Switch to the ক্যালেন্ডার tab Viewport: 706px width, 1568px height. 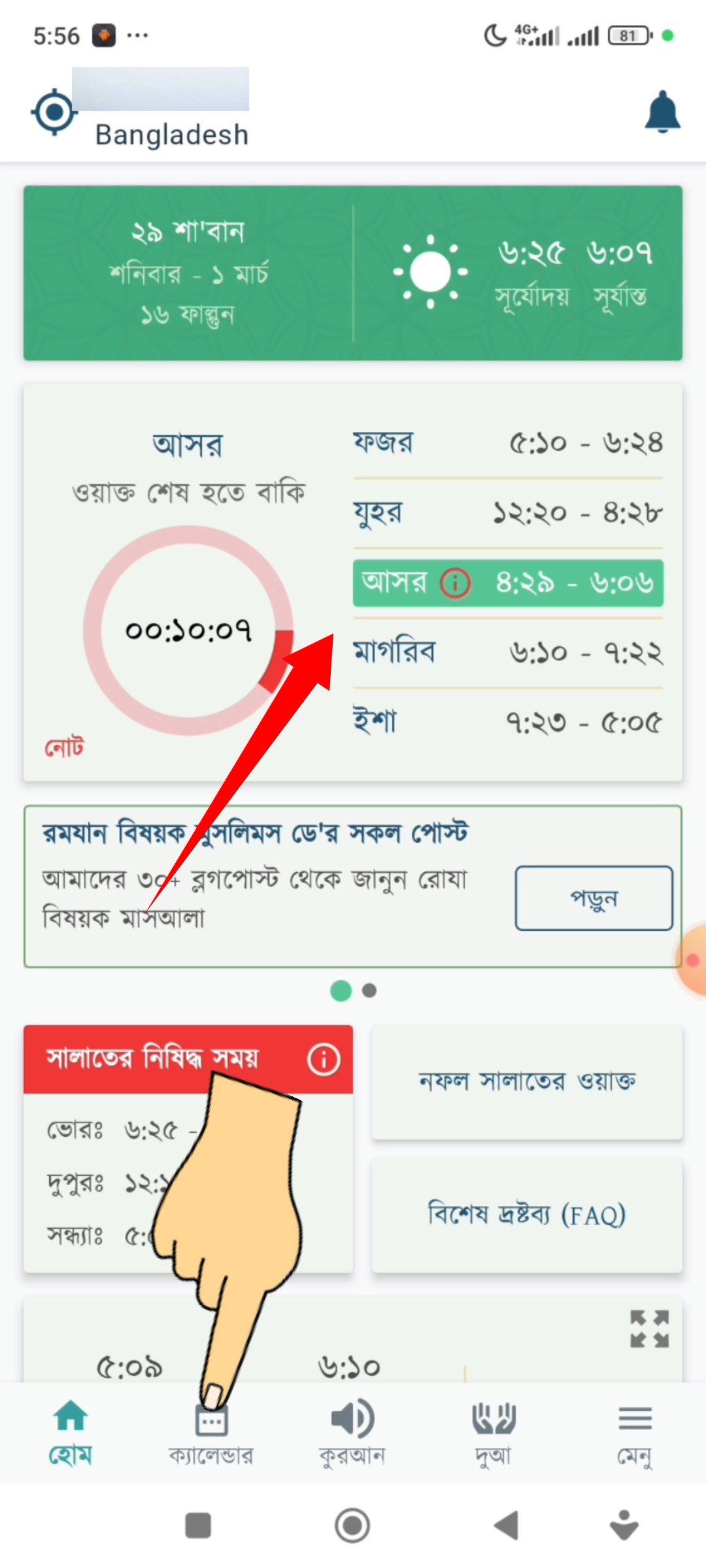[211, 1432]
